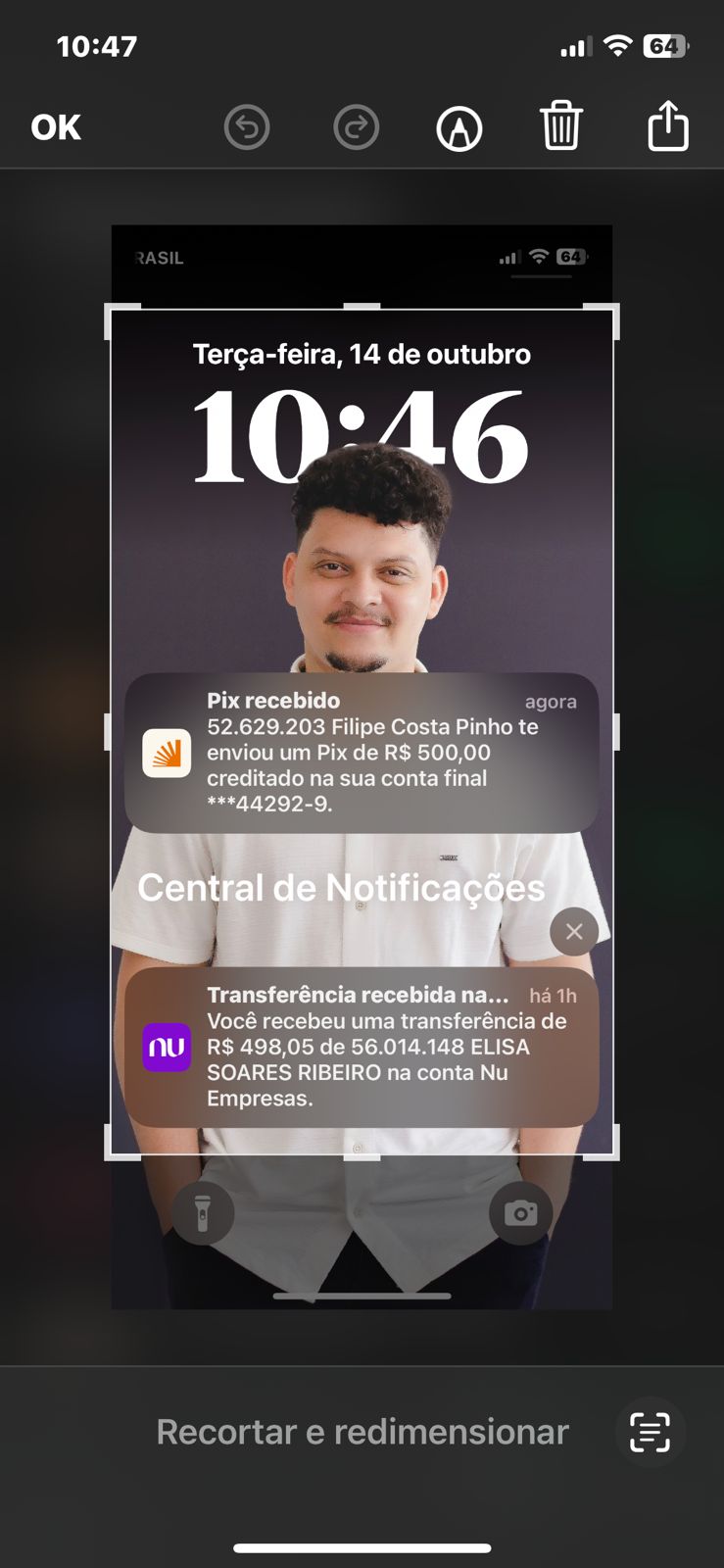Undo the last edit
The height and width of the screenshot is (1568, 724).
pyautogui.click(x=247, y=127)
